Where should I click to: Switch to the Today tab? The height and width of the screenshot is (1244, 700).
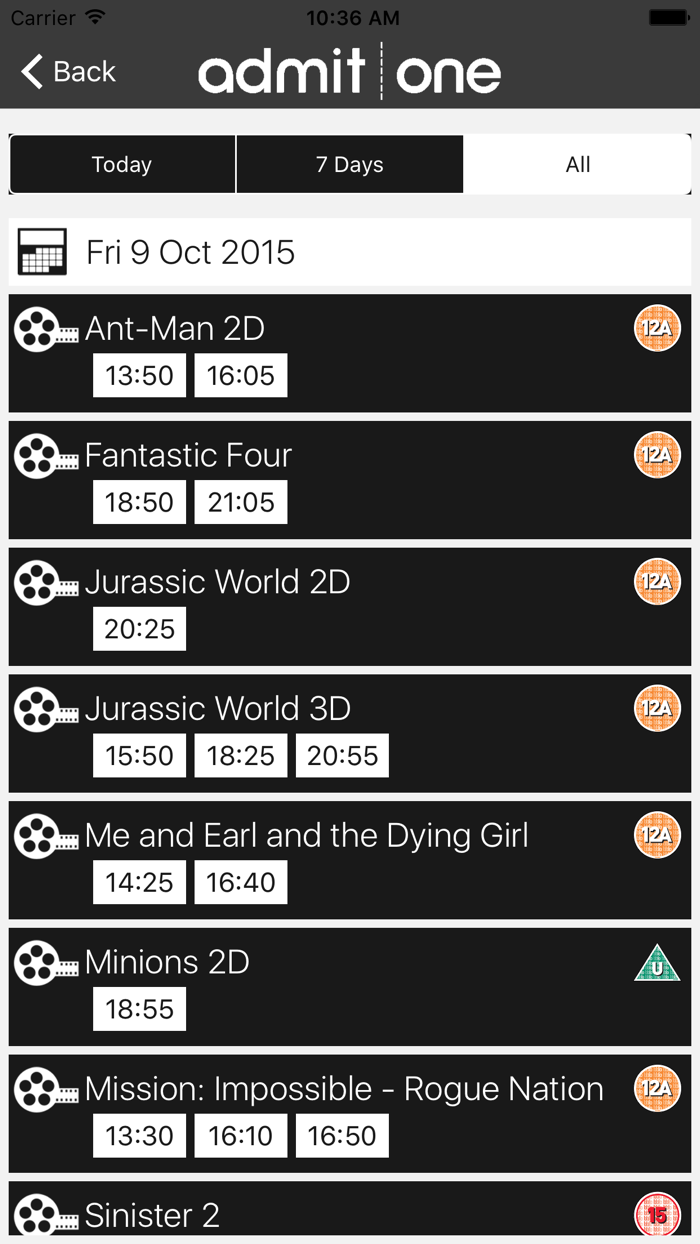122,165
